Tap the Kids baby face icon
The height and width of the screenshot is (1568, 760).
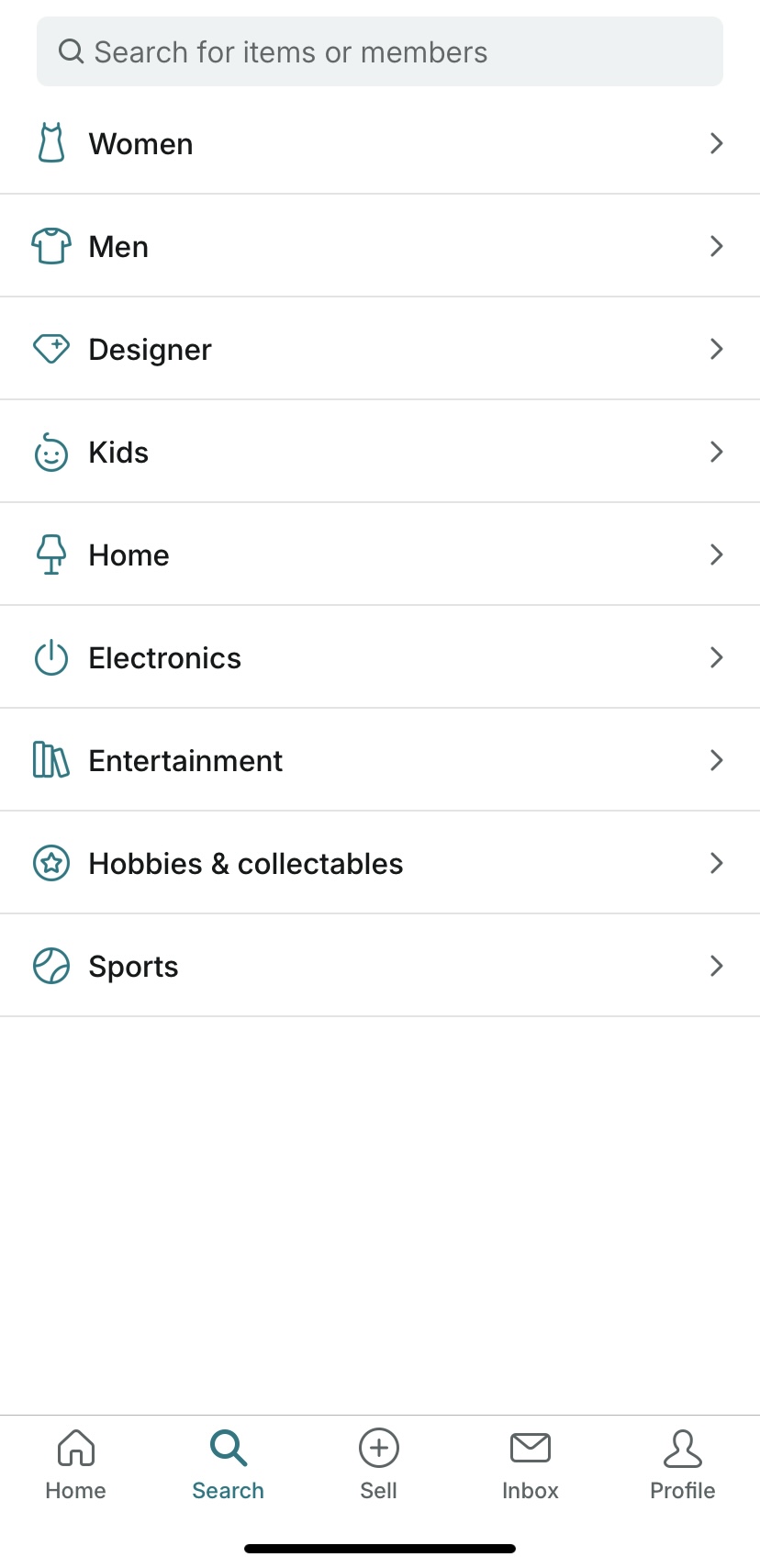coord(51,452)
